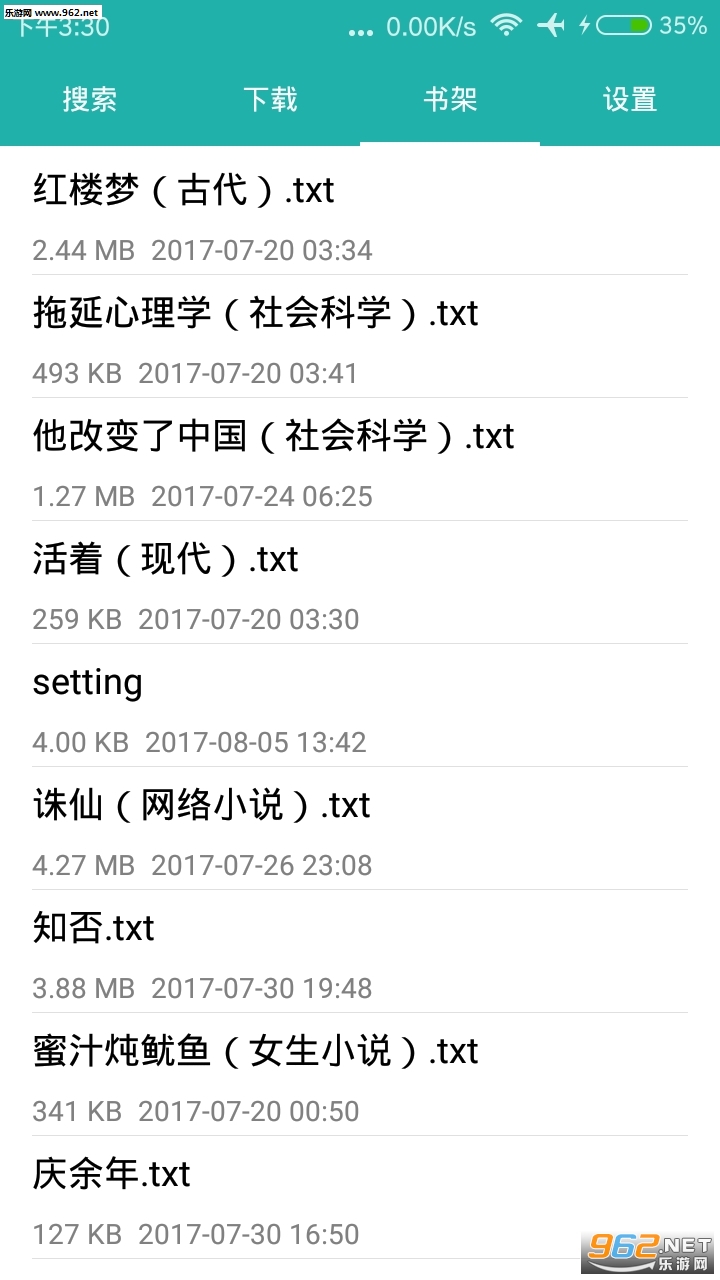Viewport: 720px width, 1280px height.
Task: Tap the setting file row
Action: tap(360, 705)
